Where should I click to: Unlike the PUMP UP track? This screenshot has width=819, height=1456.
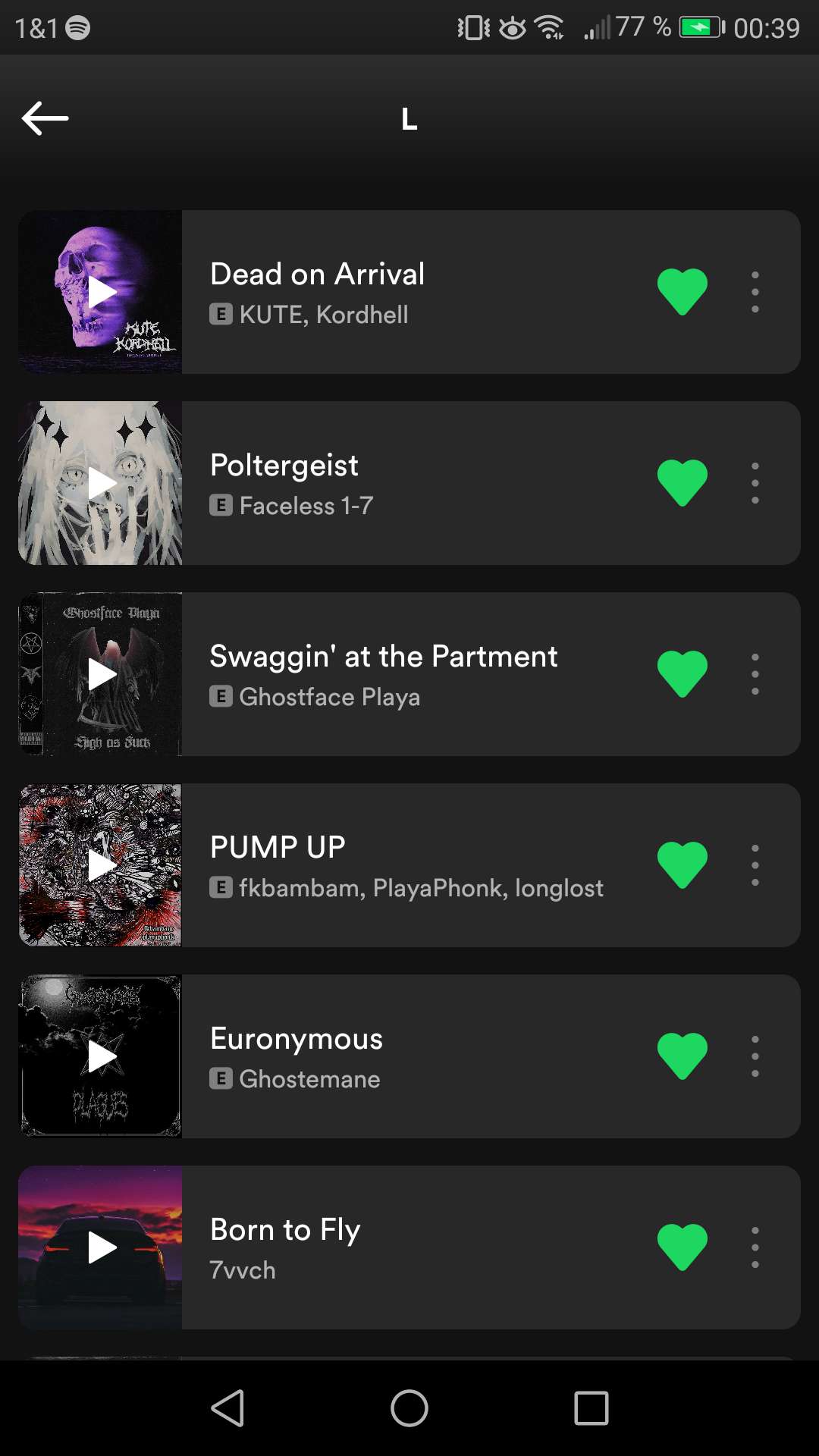(682, 865)
